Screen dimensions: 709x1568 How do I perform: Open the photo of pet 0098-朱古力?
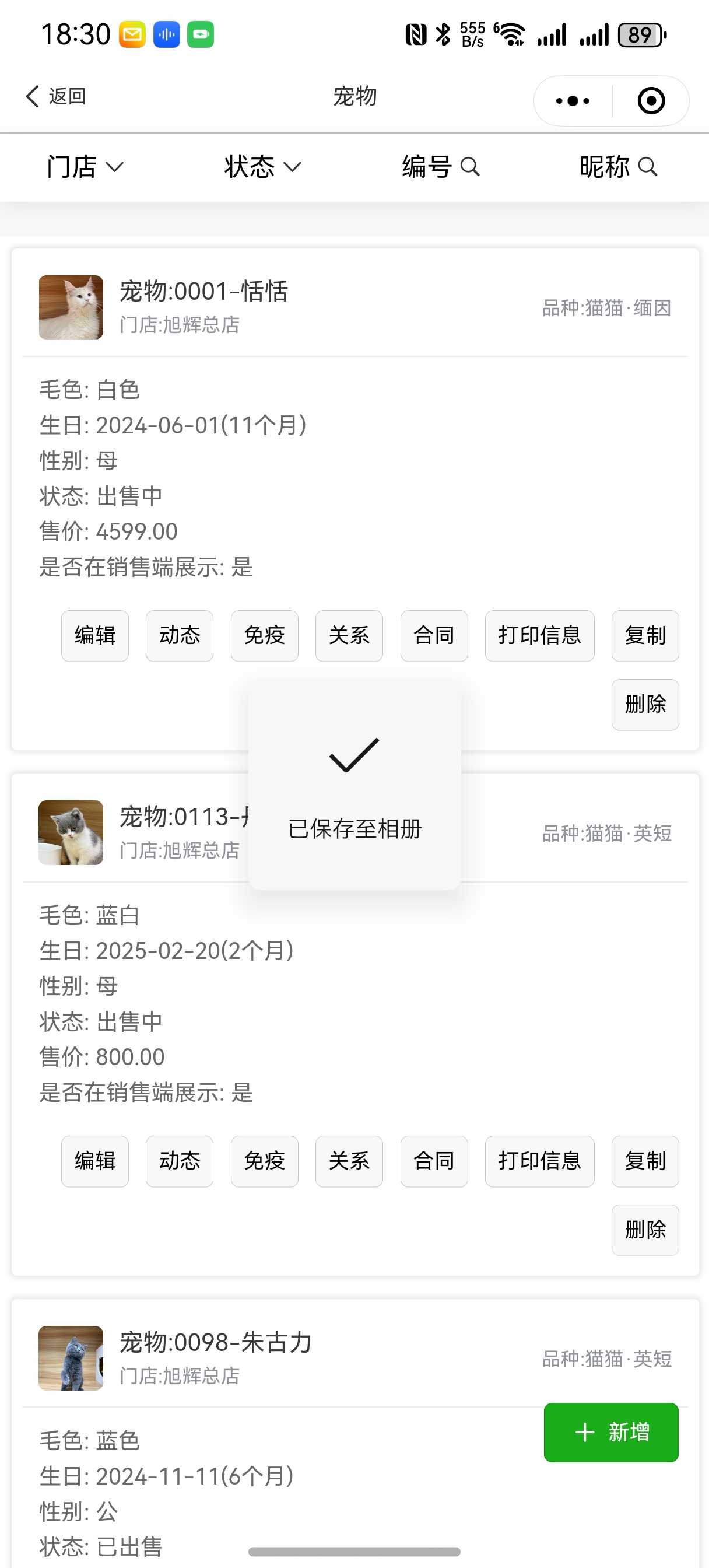coord(71,1358)
